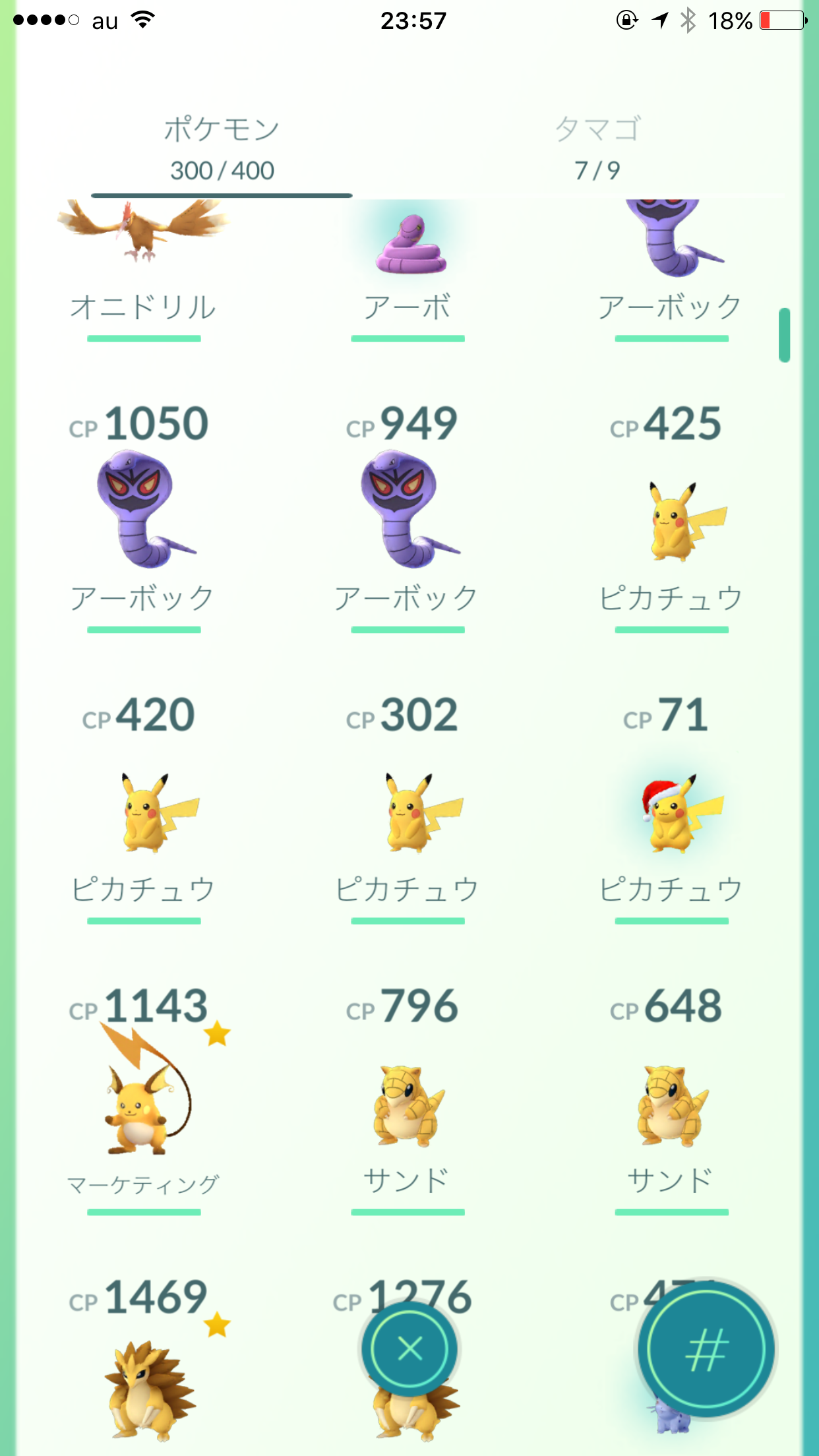819x1456 pixels.
Task: Open the sort options # button
Action: 706,1349
